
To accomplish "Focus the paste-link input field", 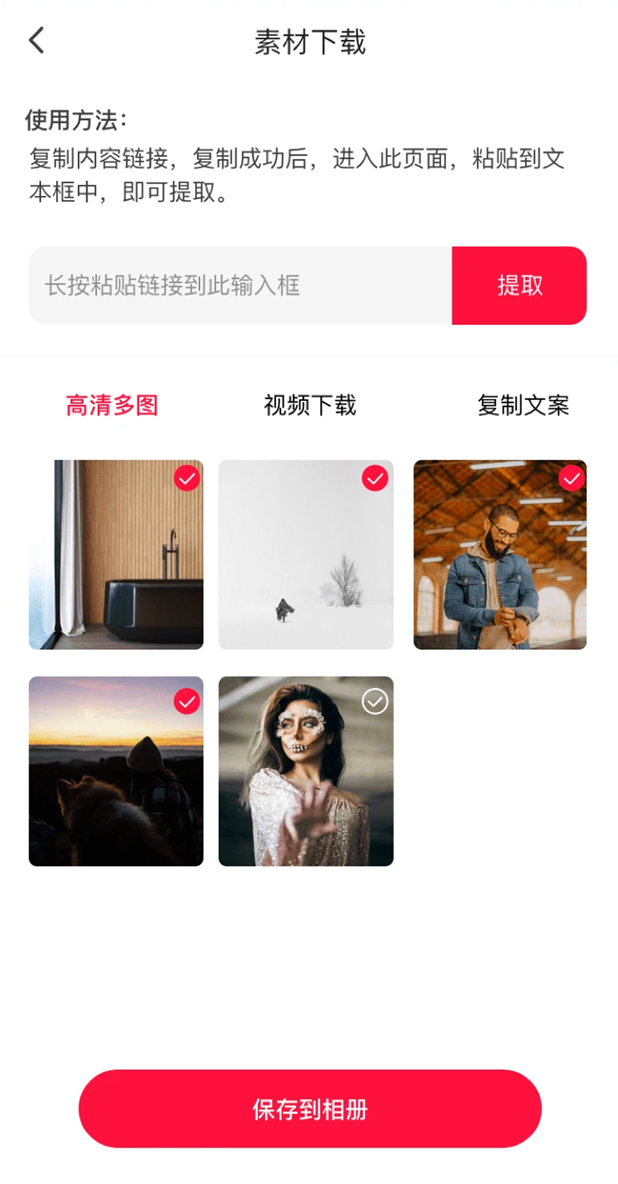I will (240, 286).
